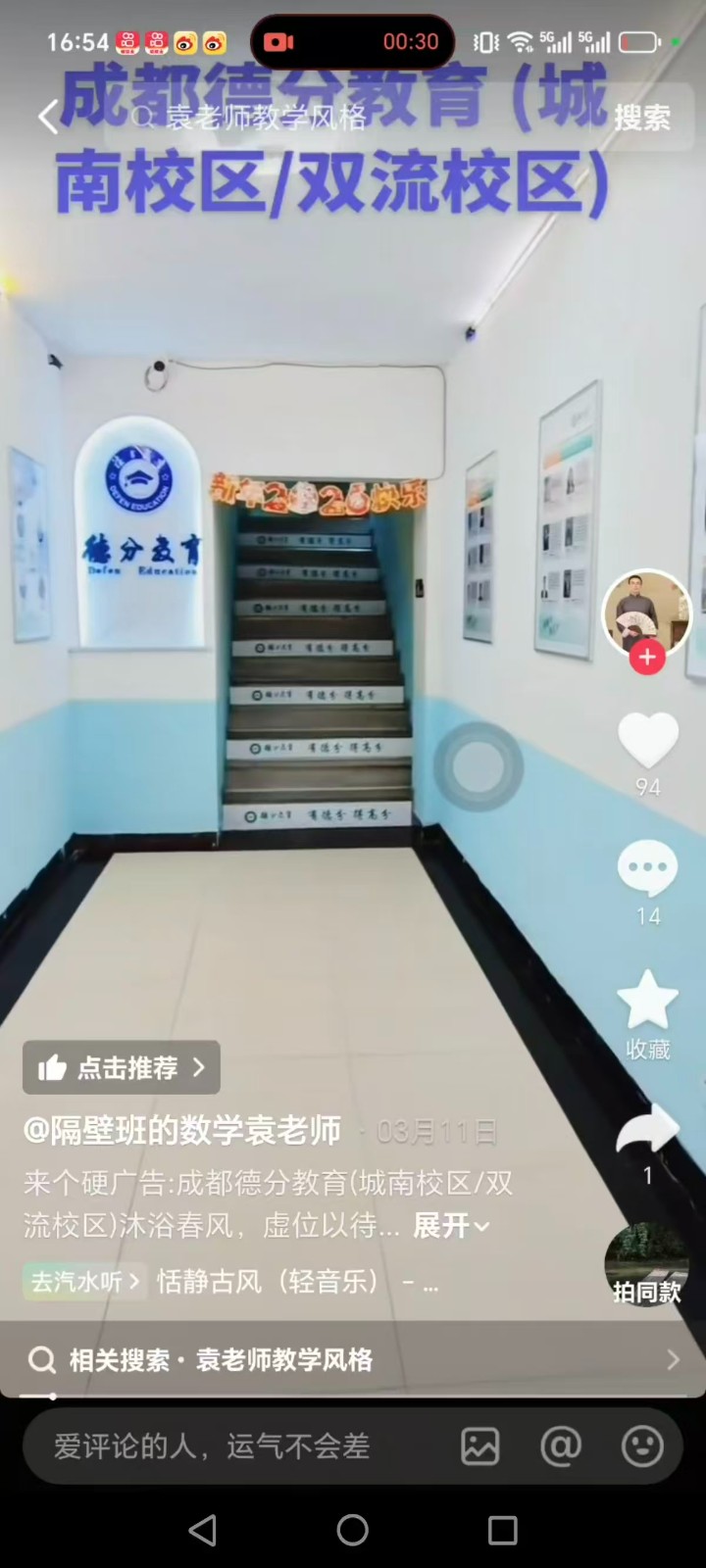
Task: Tap the 搜索 button
Action: (x=642, y=118)
